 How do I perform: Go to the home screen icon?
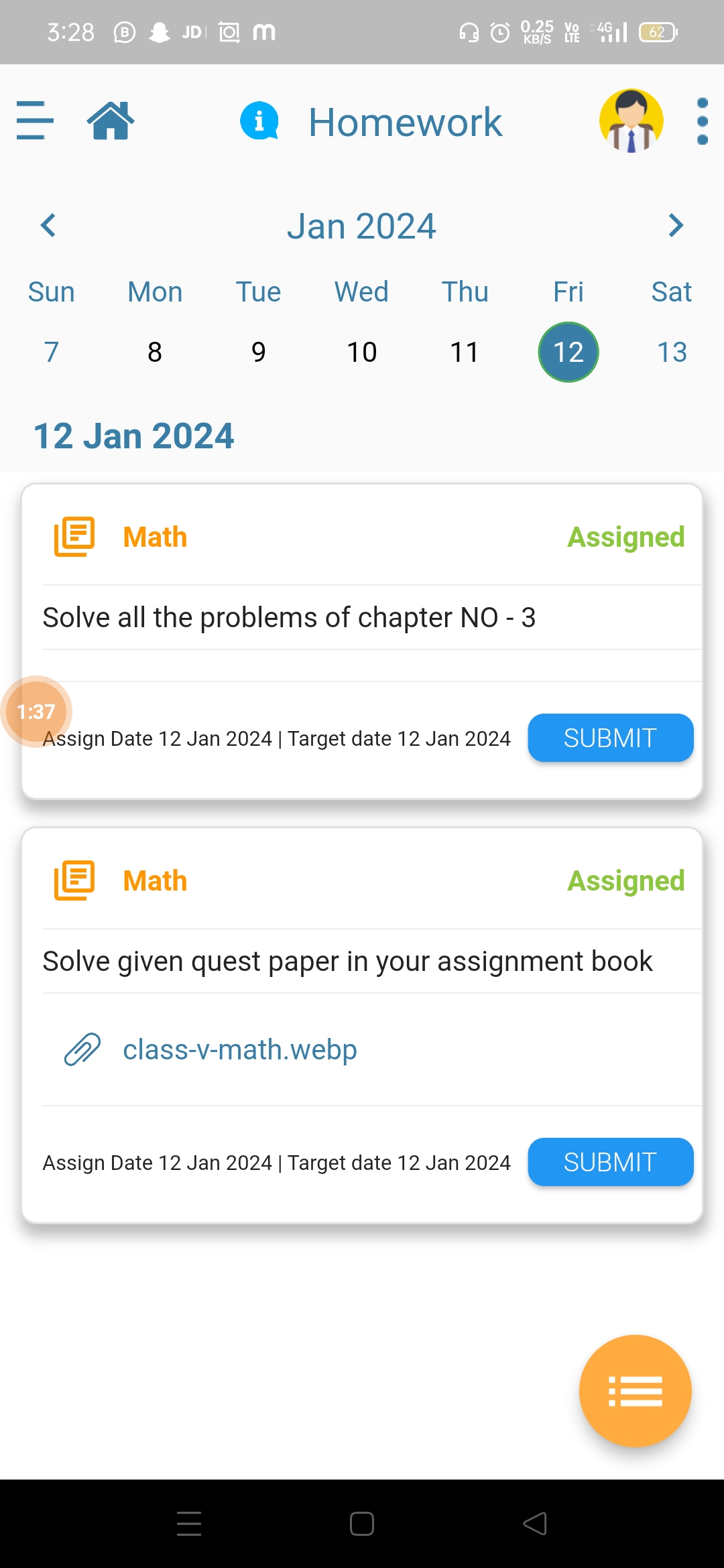click(x=111, y=121)
